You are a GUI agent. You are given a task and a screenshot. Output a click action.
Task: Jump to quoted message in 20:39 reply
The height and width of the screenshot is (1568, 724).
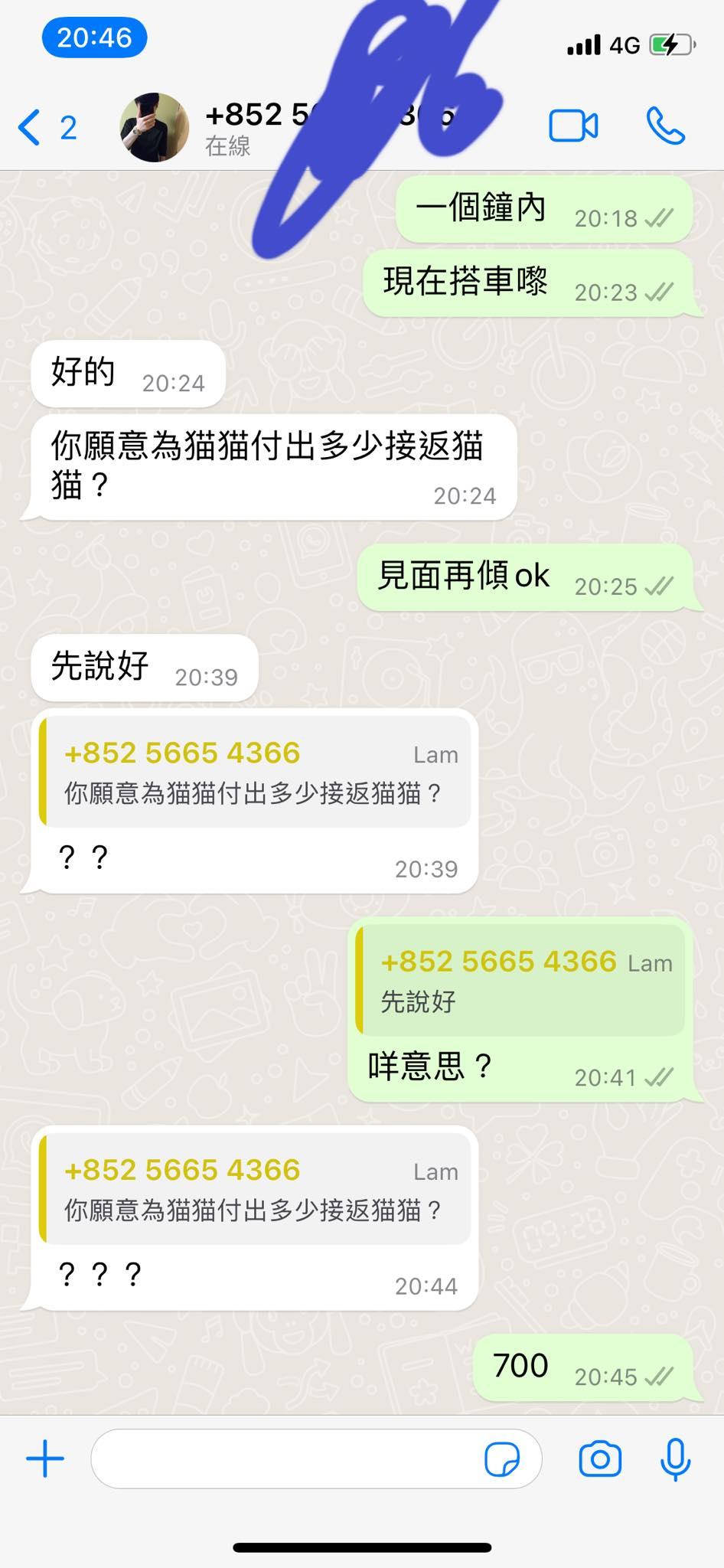tap(256, 772)
